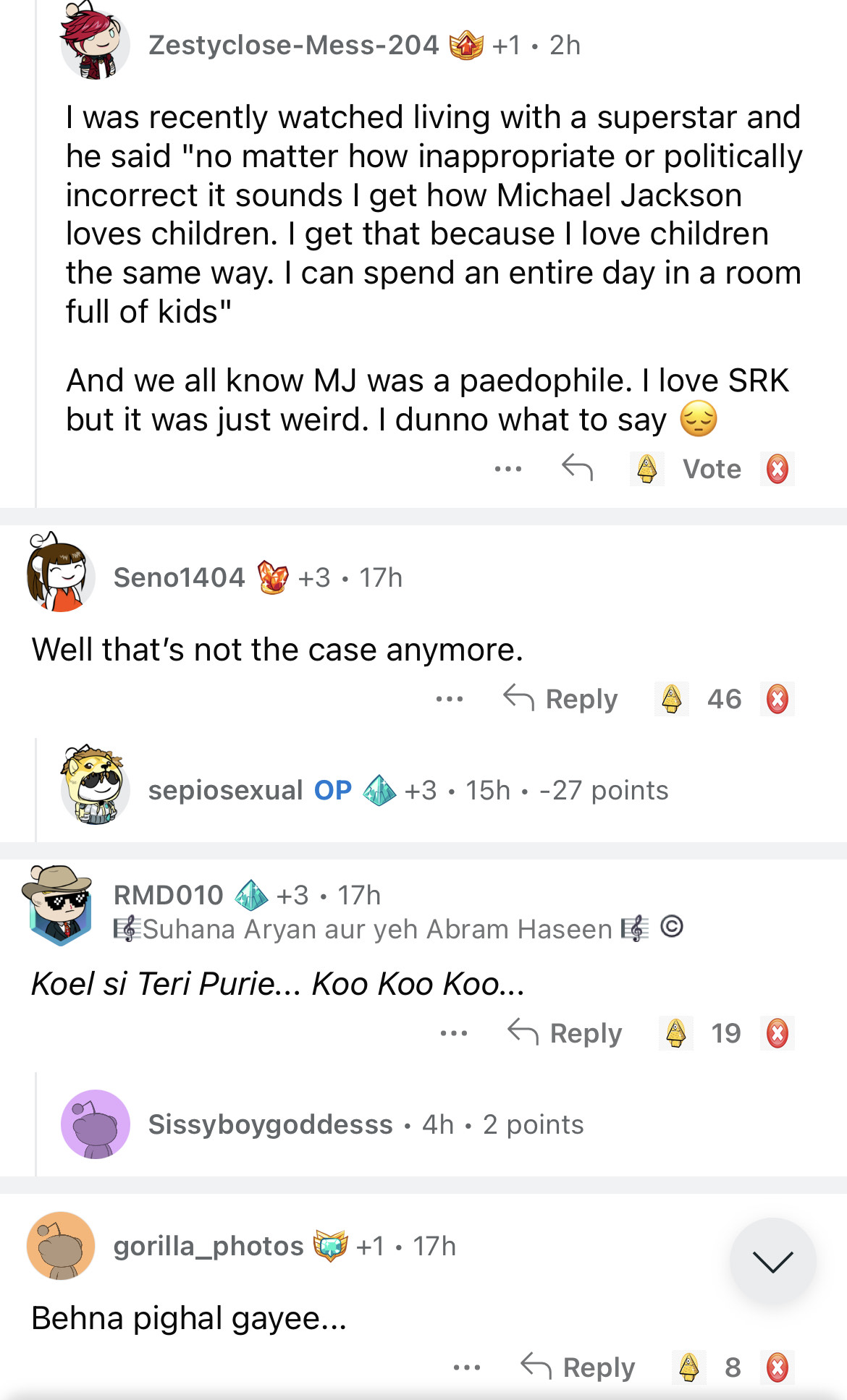Upvote Seno1404's comment
The image size is (847, 1400).
[x=671, y=699]
